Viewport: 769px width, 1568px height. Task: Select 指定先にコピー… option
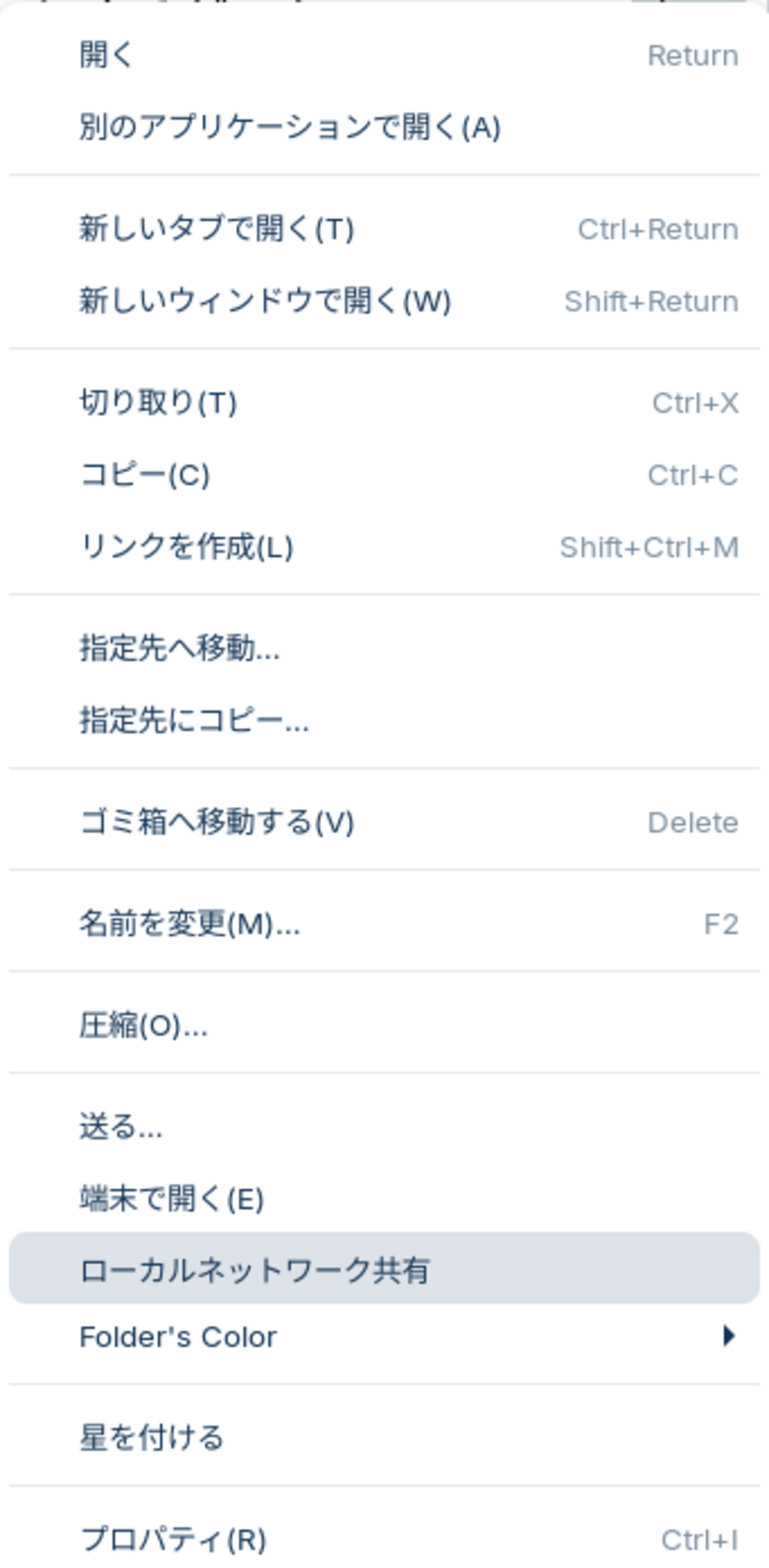pyautogui.click(x=194, y=721)
